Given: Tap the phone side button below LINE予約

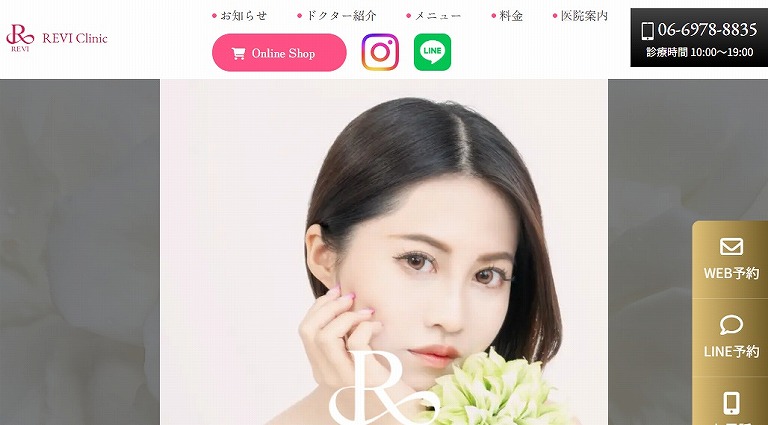Looking at the screenshot, I should (x=731, y=404).
